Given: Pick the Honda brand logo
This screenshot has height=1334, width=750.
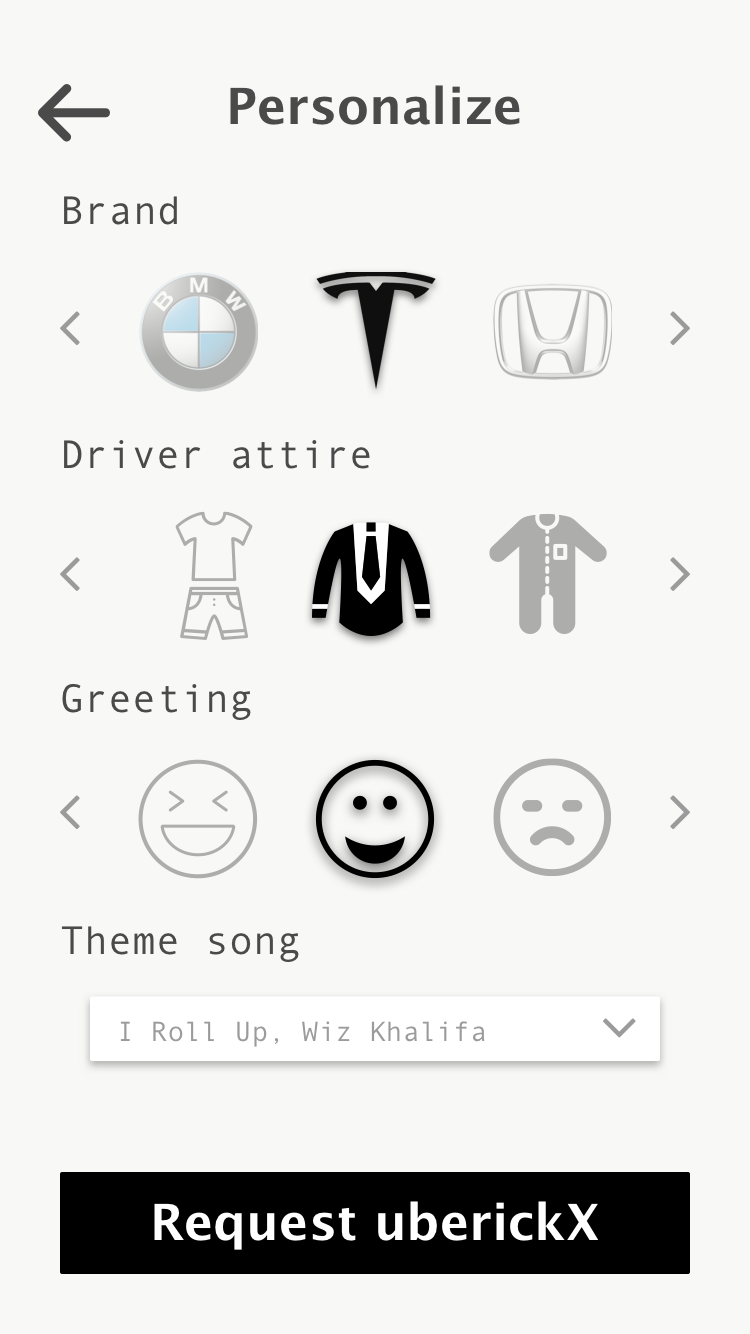Looking at the screenshot, I should pos(552,331).
